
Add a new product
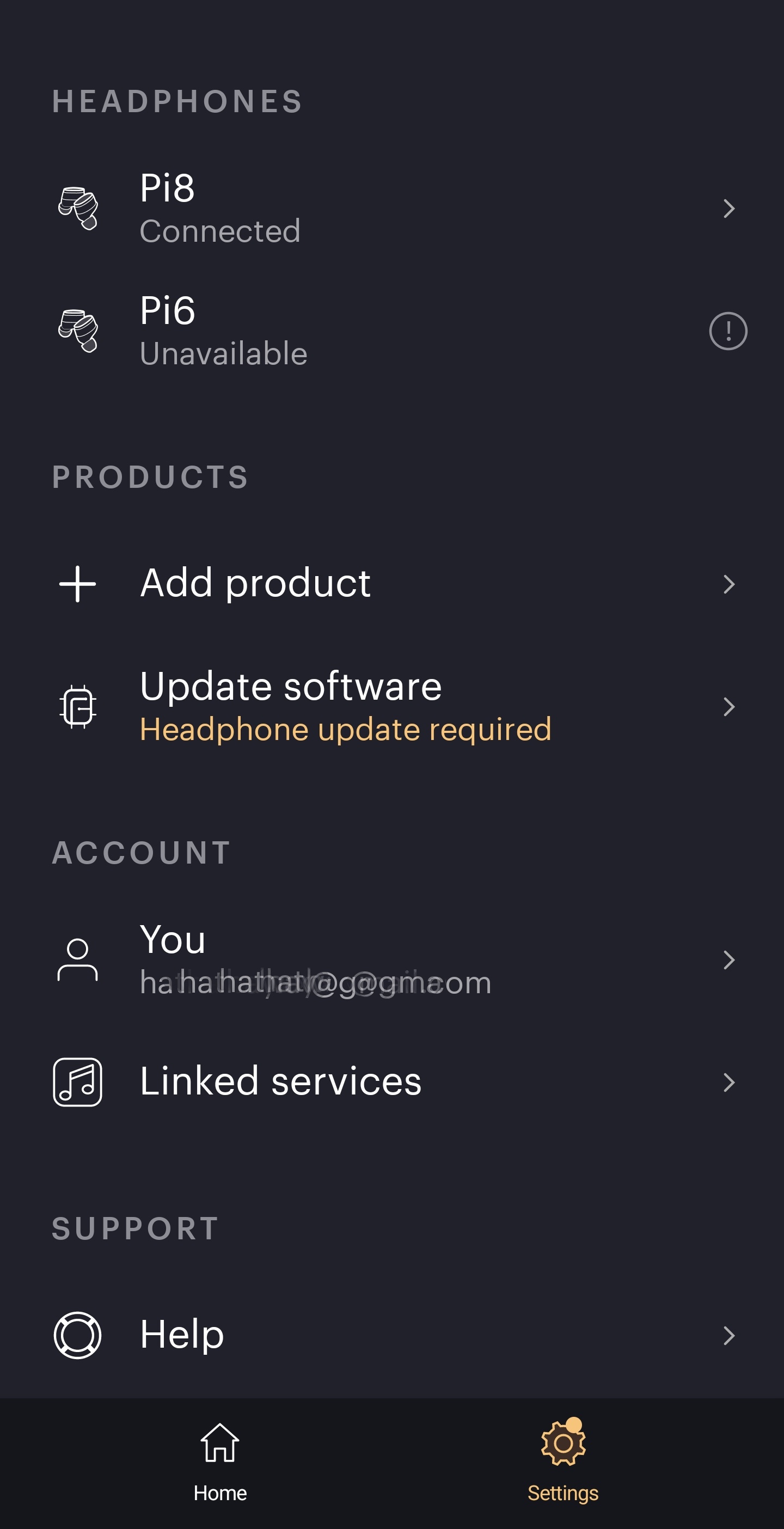point(391,584)
